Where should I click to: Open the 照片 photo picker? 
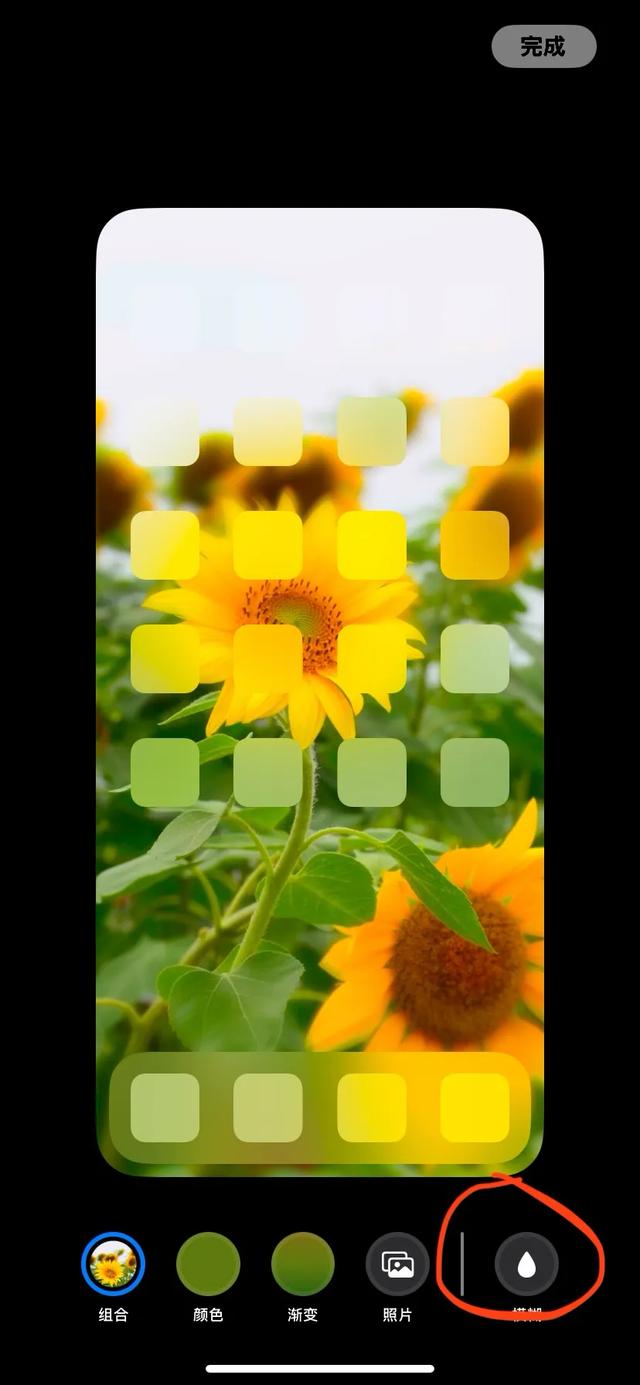(397, 1263)
